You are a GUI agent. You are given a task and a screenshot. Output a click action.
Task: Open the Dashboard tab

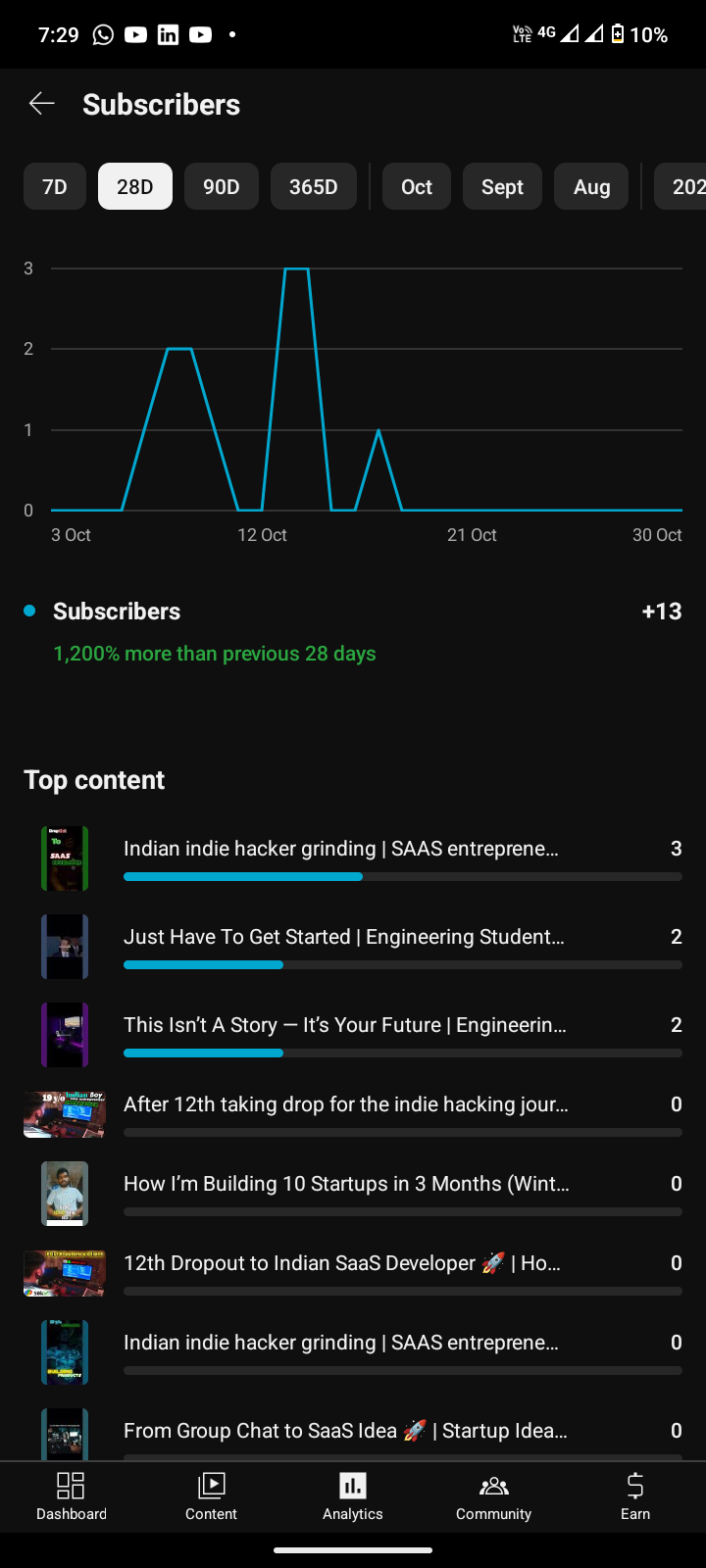[x=72, y=1496]
